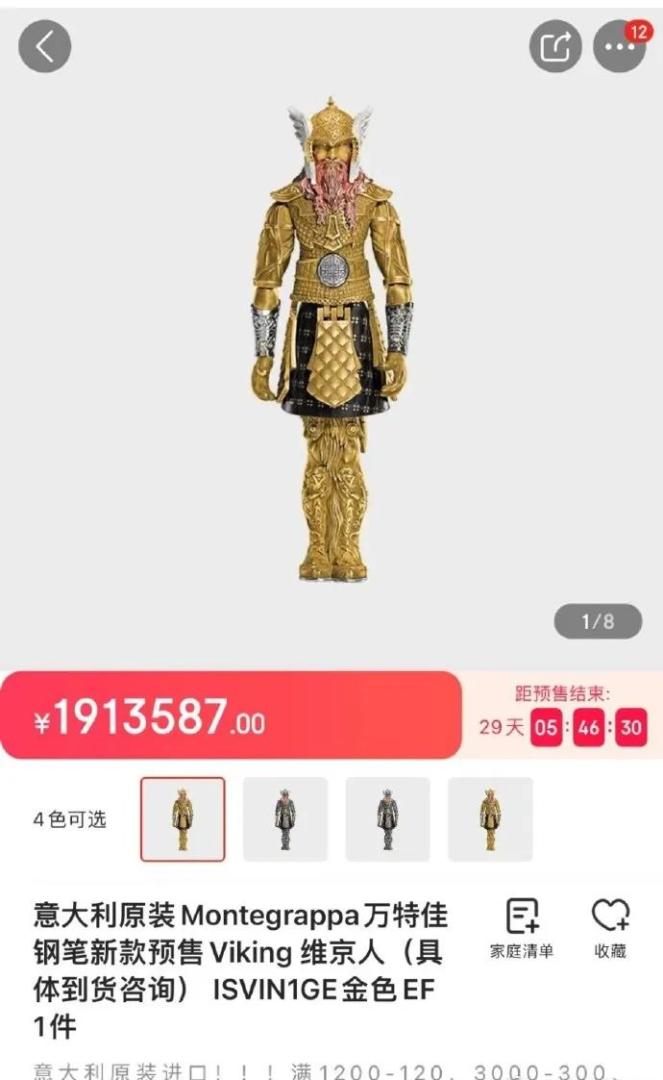The width and height of the screenshot is (663, 1080).
Task: Open the more options menu
Action: click(618, 47)
